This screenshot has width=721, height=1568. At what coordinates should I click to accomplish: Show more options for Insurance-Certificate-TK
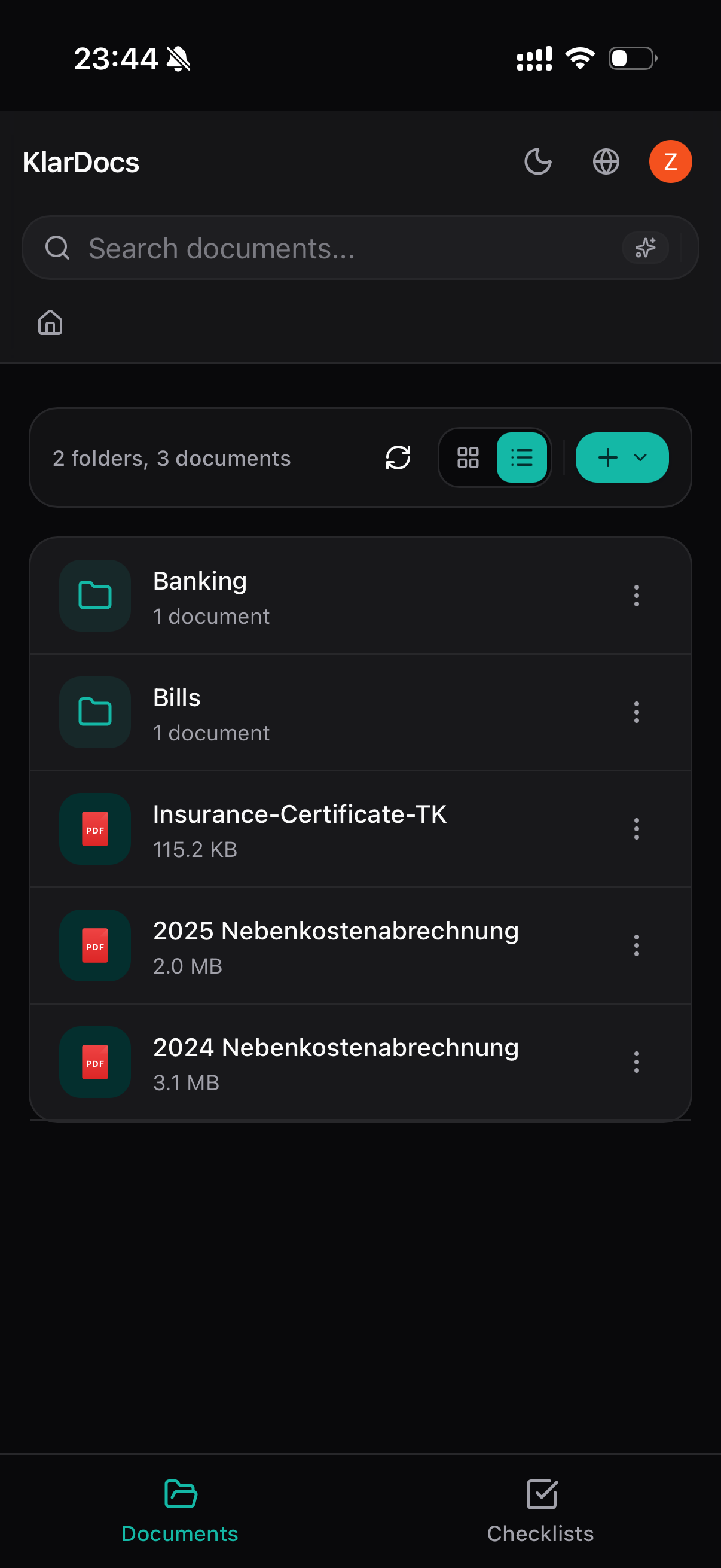coord(636,829)
